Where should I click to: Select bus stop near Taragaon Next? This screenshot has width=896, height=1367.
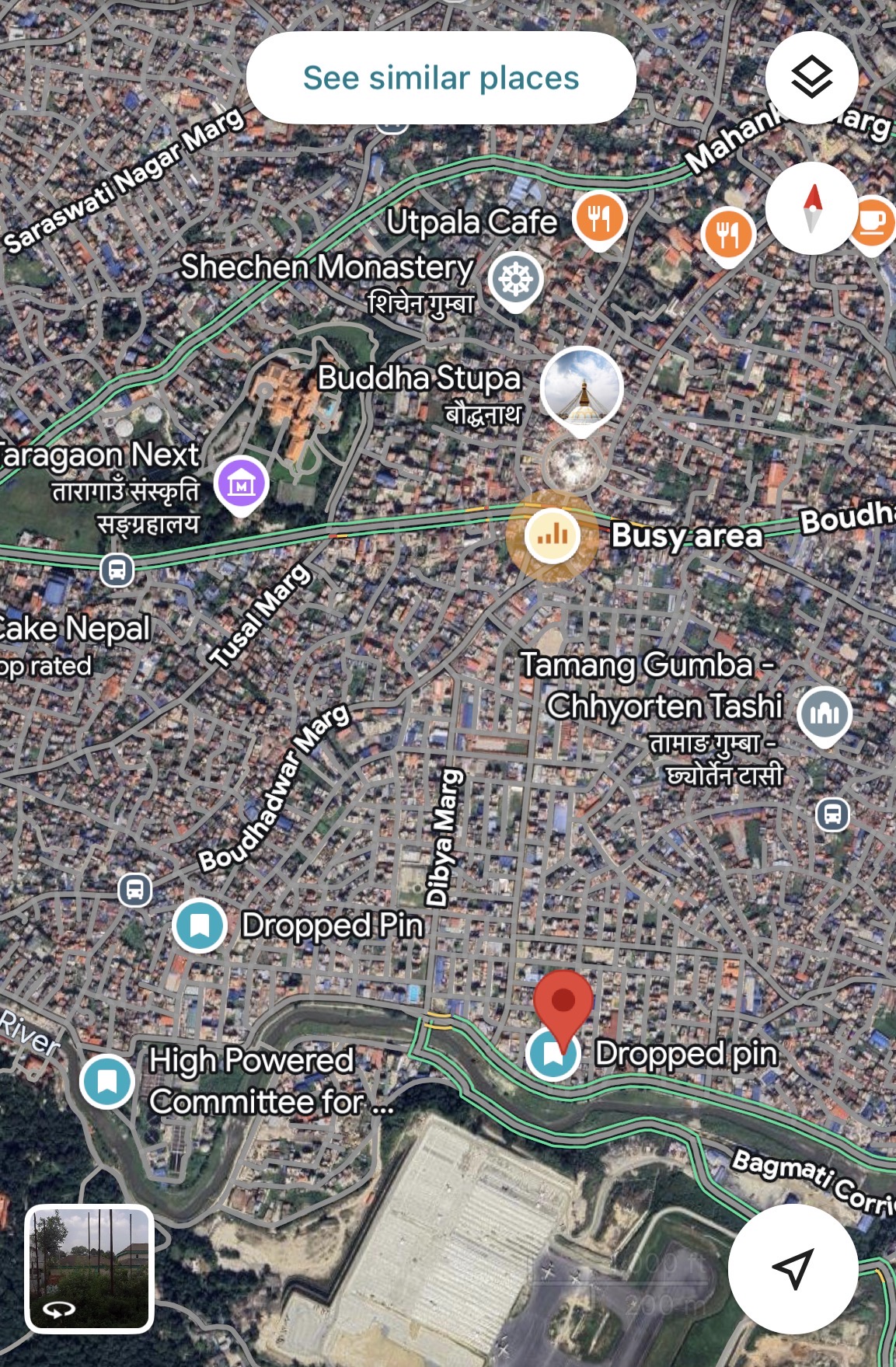click(x=117, y=570)
